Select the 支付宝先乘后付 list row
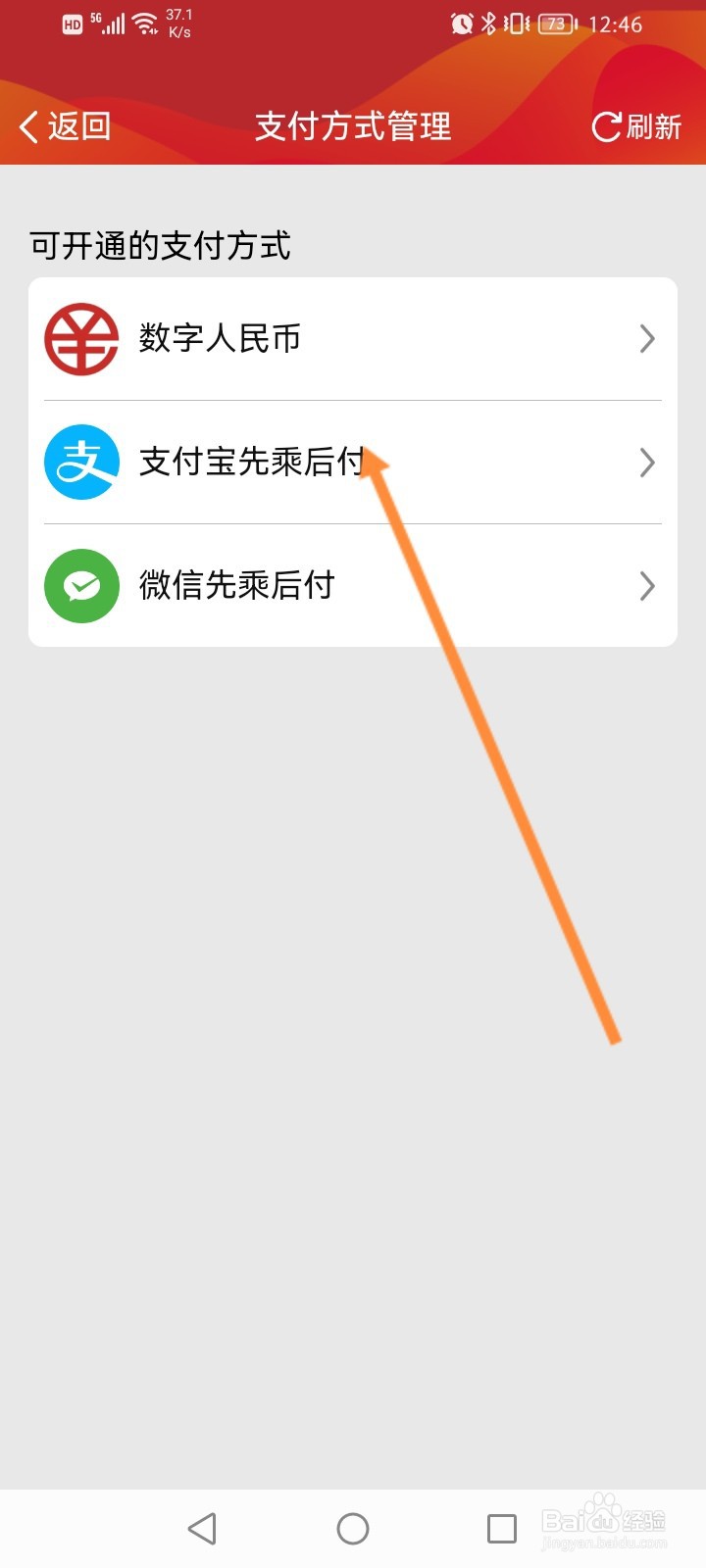This screenshot has height=1568, width=706. (x=294, y=462)
